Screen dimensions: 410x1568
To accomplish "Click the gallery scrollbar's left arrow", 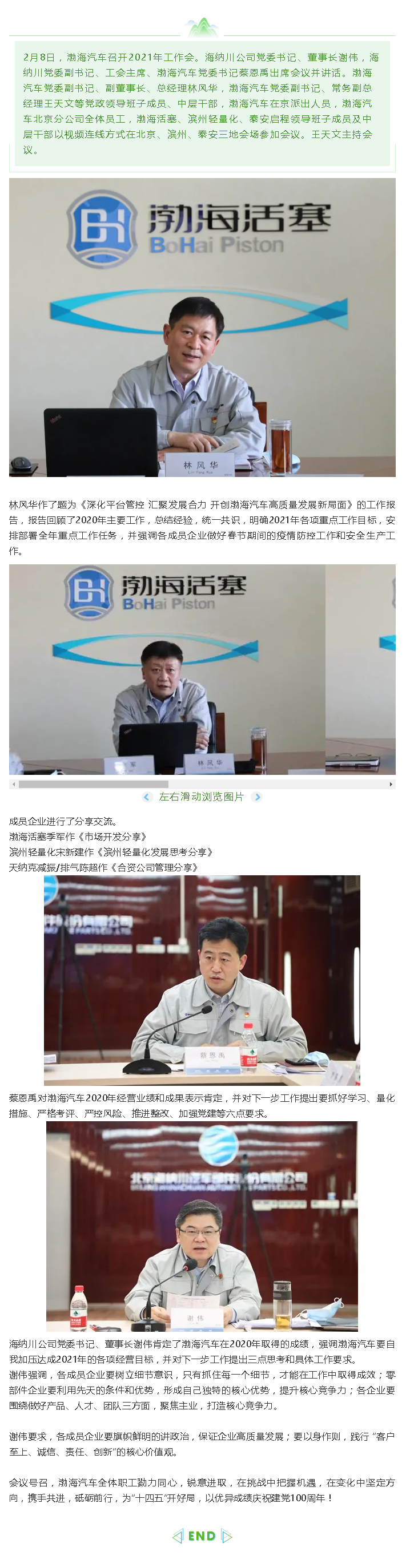I will (13, 784).
